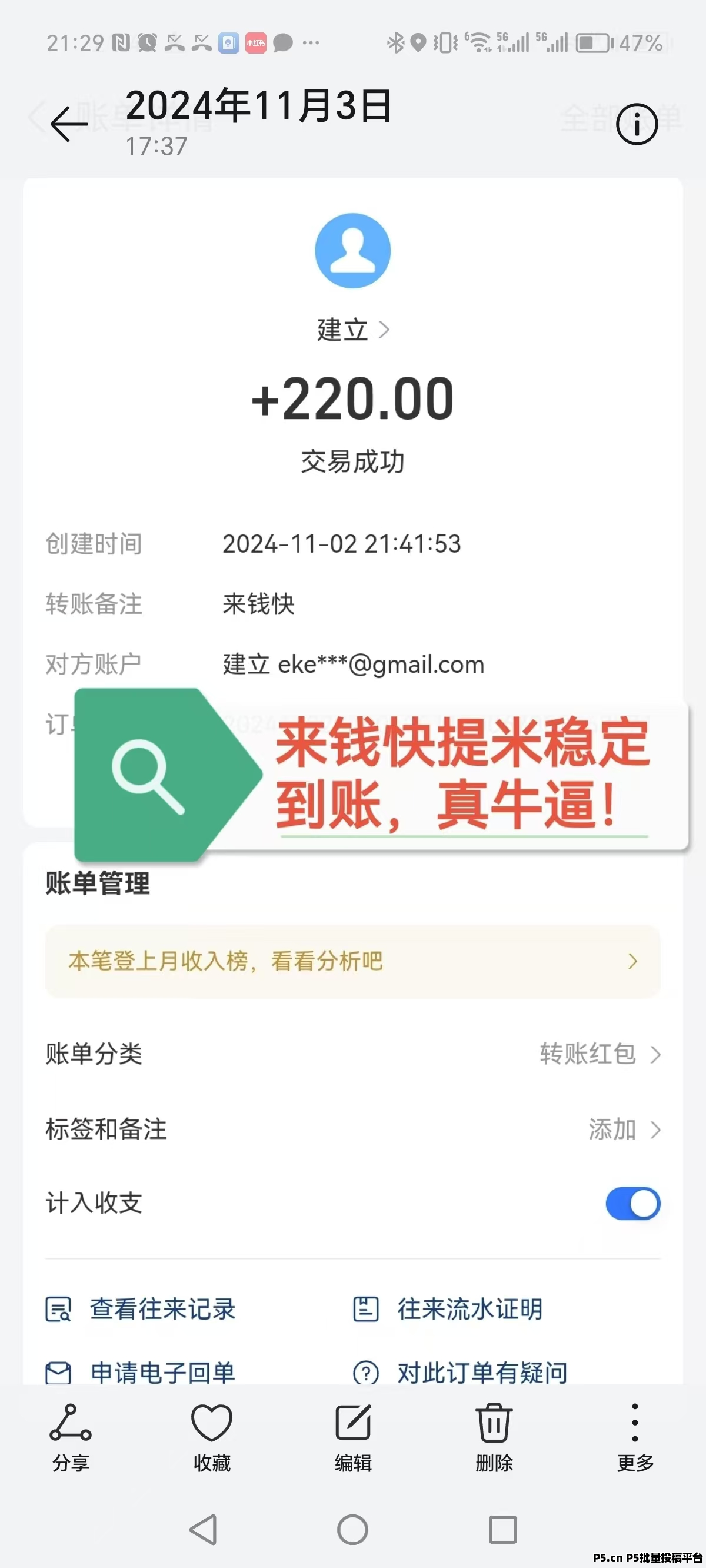Open payer 建立's profile
The width and height of the screenshot is (706, 1568).
tap(353, 330)
